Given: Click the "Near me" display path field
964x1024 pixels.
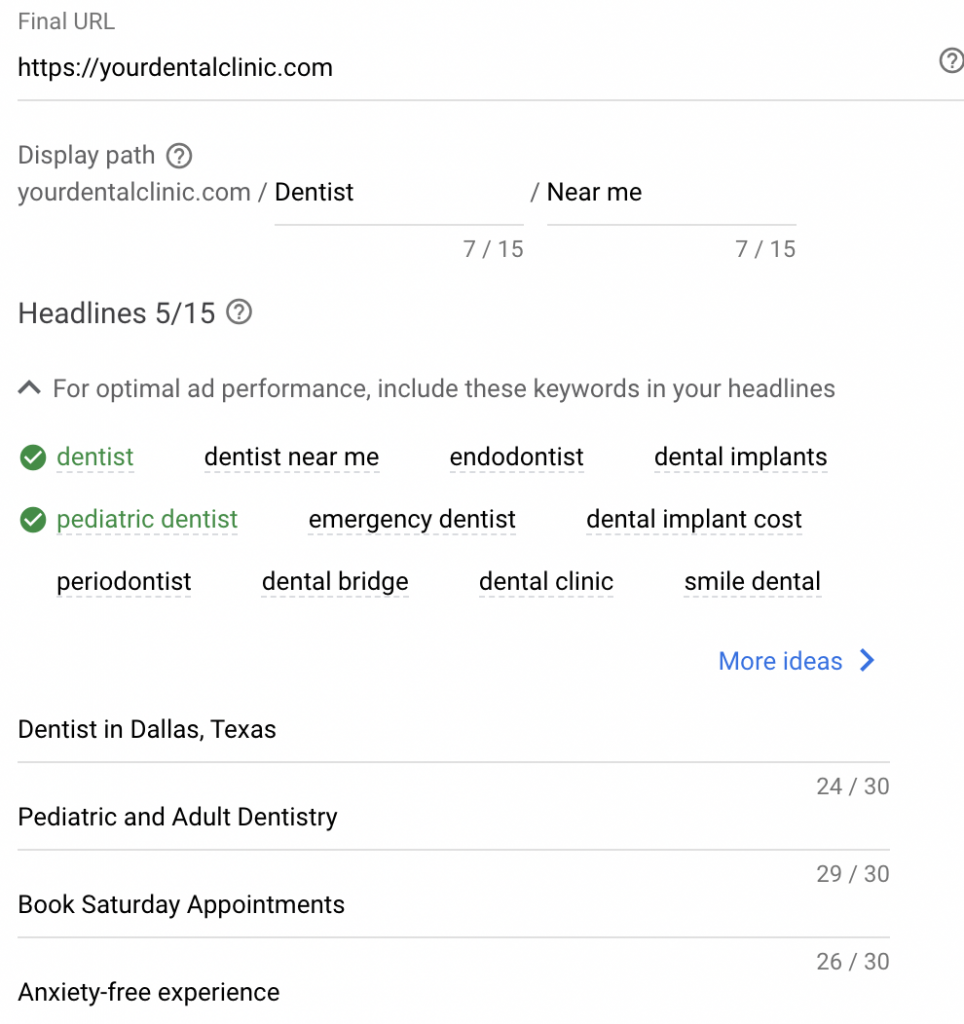Looking at the screenshot, I should click(x=670, y=192).
